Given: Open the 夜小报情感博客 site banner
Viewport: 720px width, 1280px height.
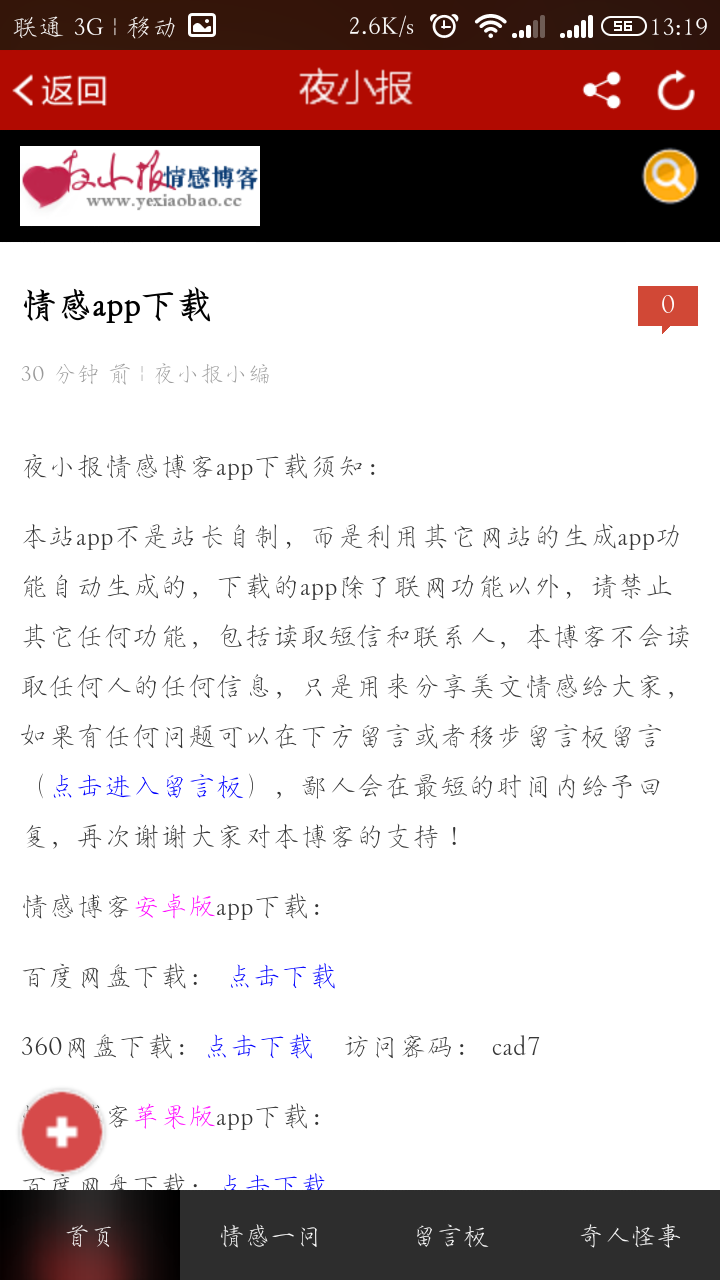Looking at the screenshot, I should coord(140,185).
